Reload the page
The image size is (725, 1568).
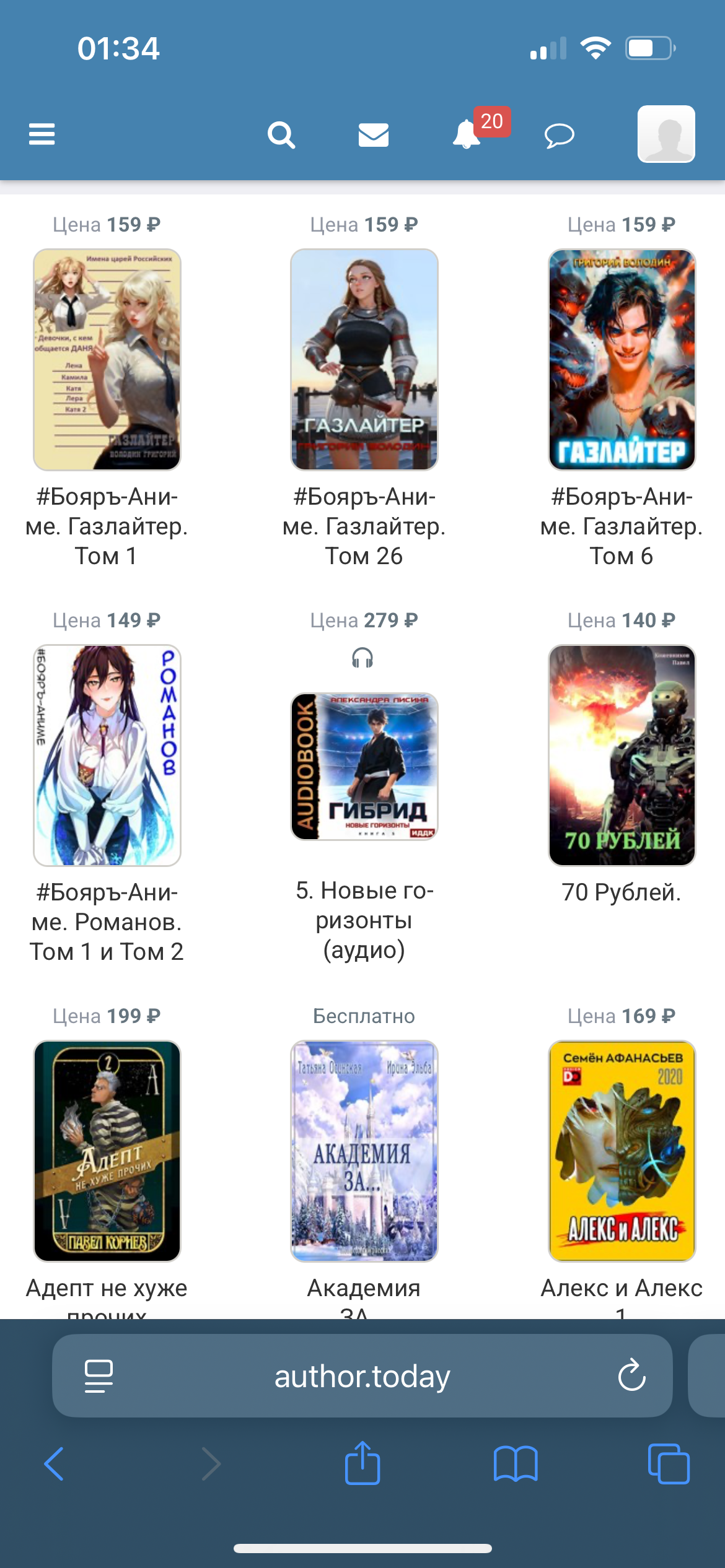pyautogui.click(x=631, y=1376)
